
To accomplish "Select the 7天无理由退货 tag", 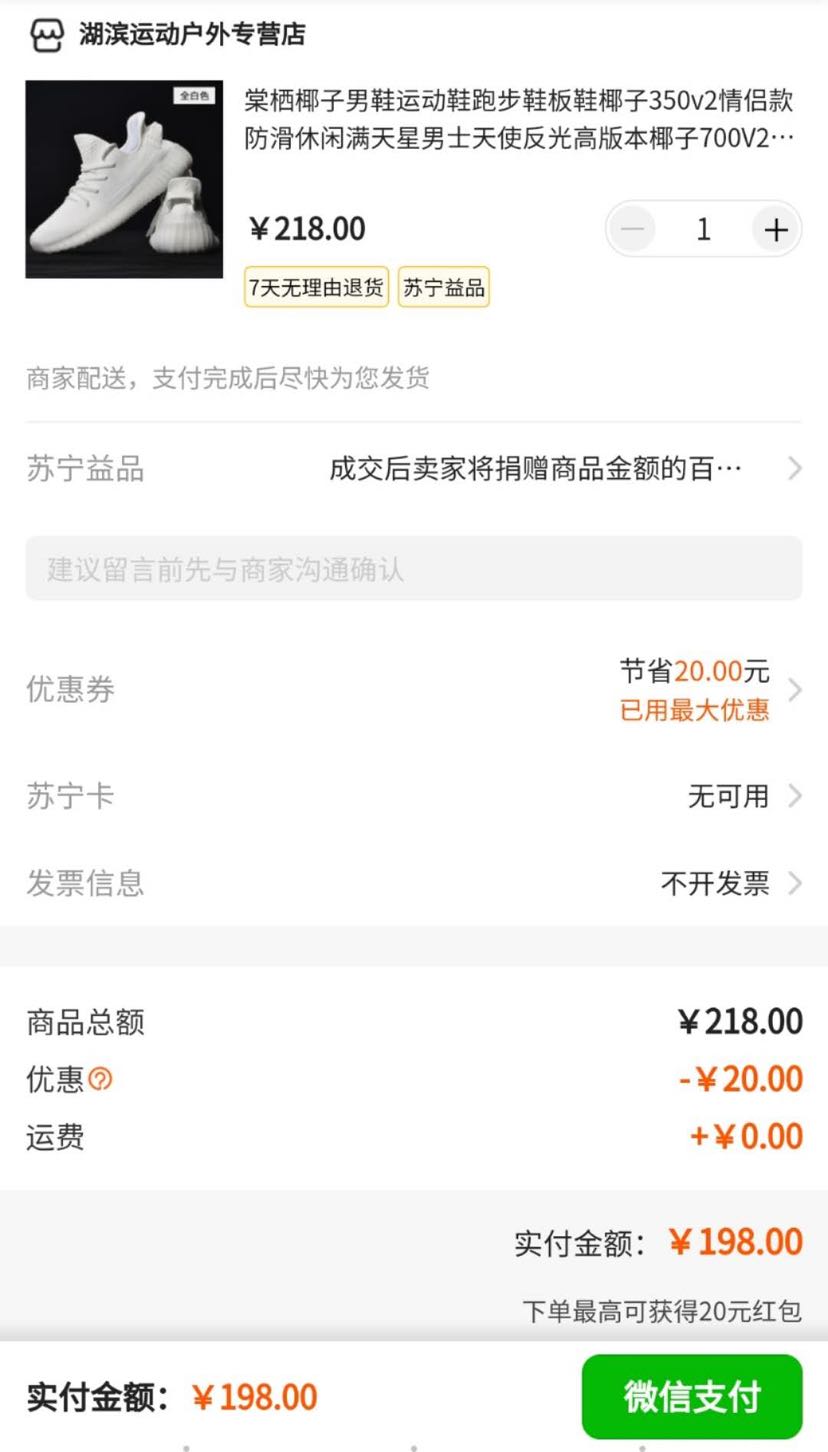I will pos(316,287).
